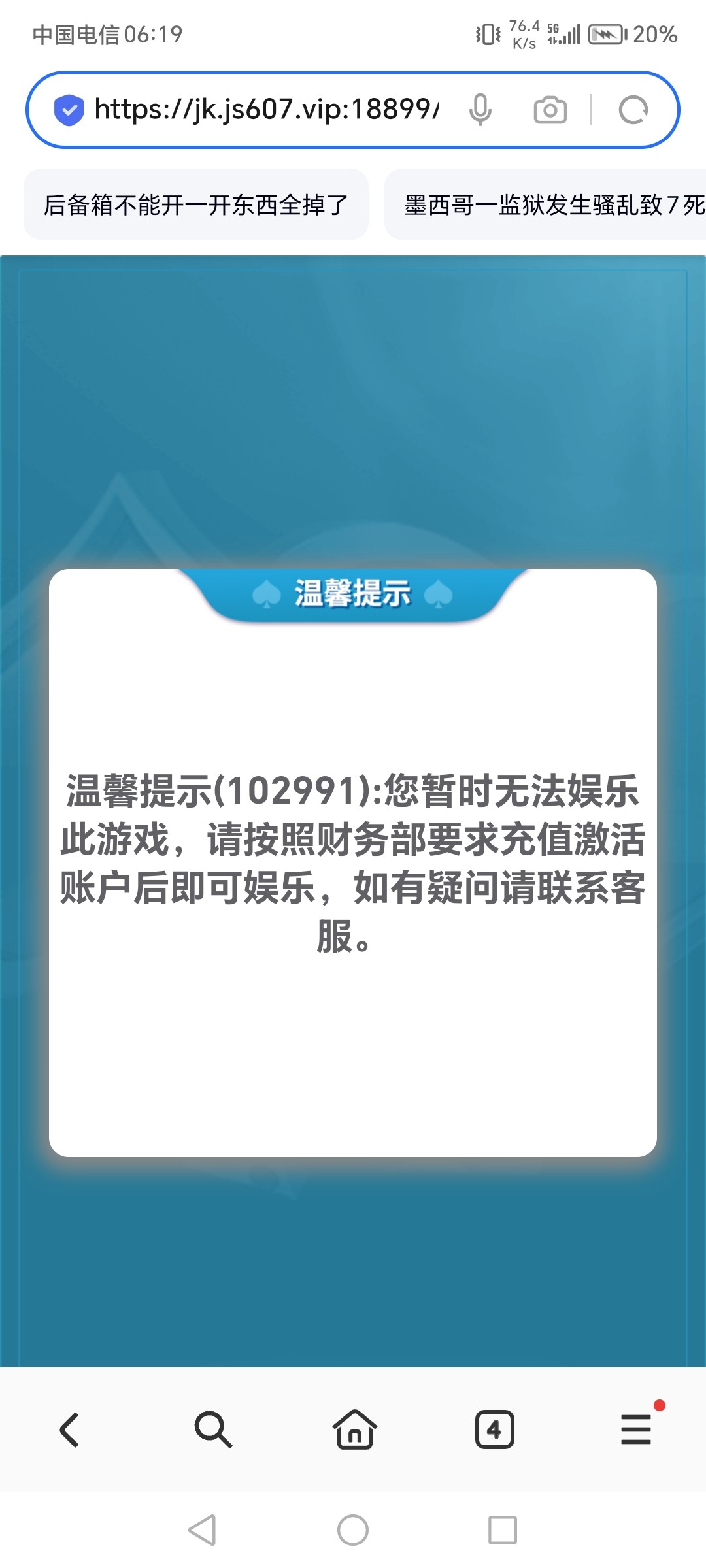The width and height of the screenshot is (706, 1568).
Task: View the 4 open tabs
Action: pos(494,1429)
